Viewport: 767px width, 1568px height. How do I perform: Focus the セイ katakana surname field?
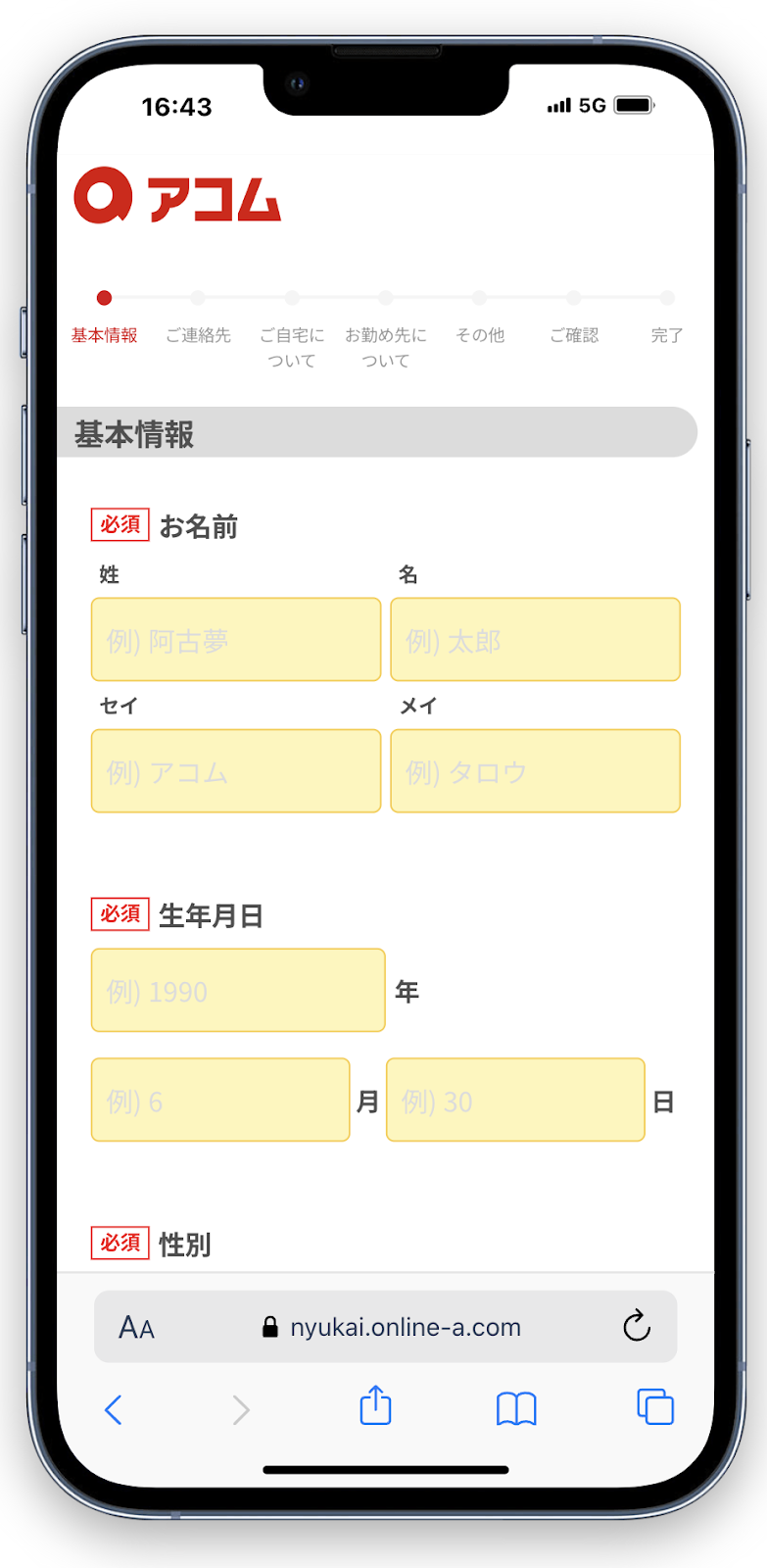(x=236, y=771)
